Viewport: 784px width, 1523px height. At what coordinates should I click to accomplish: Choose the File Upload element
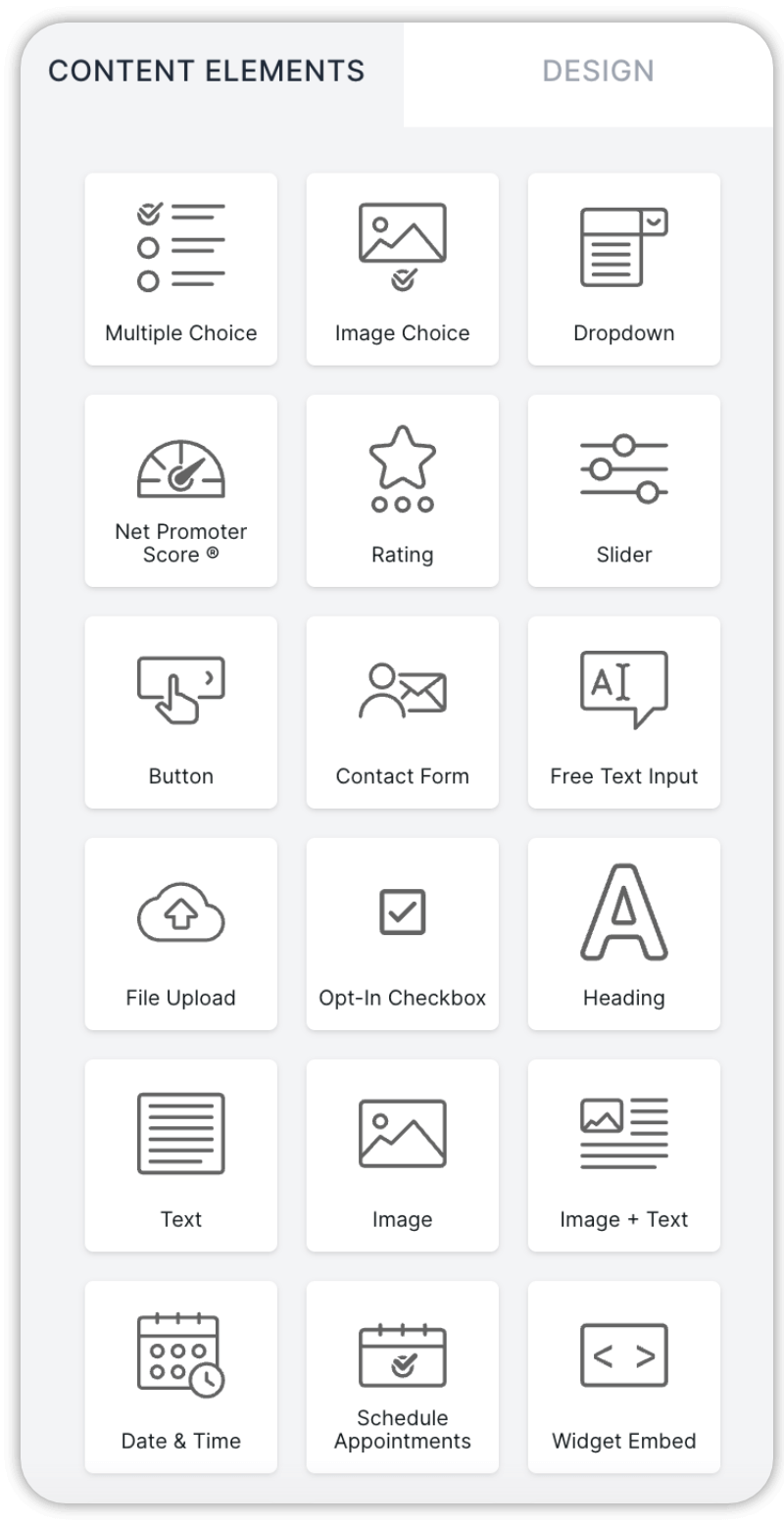(181, 934)
